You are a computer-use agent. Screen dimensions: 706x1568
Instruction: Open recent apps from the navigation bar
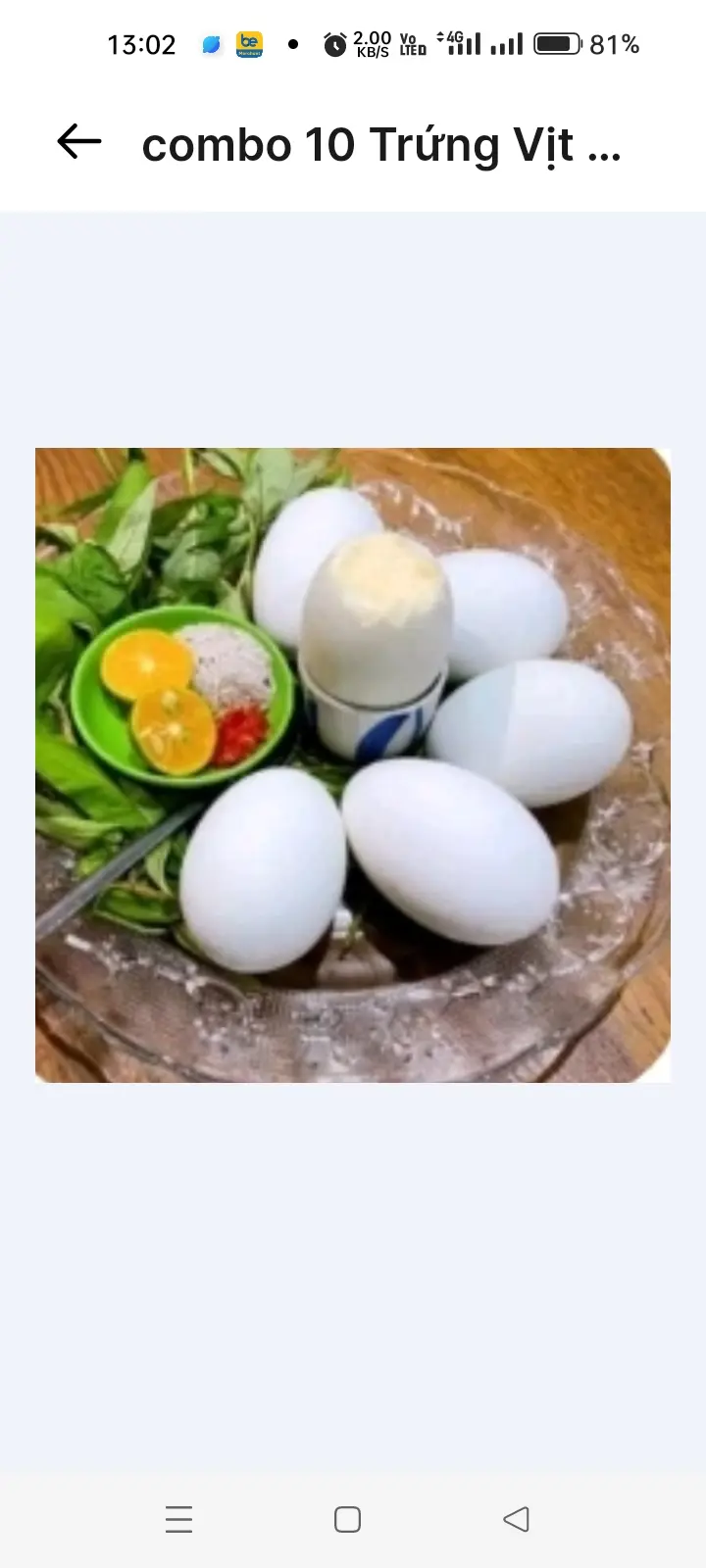(x=178, y=1519)
